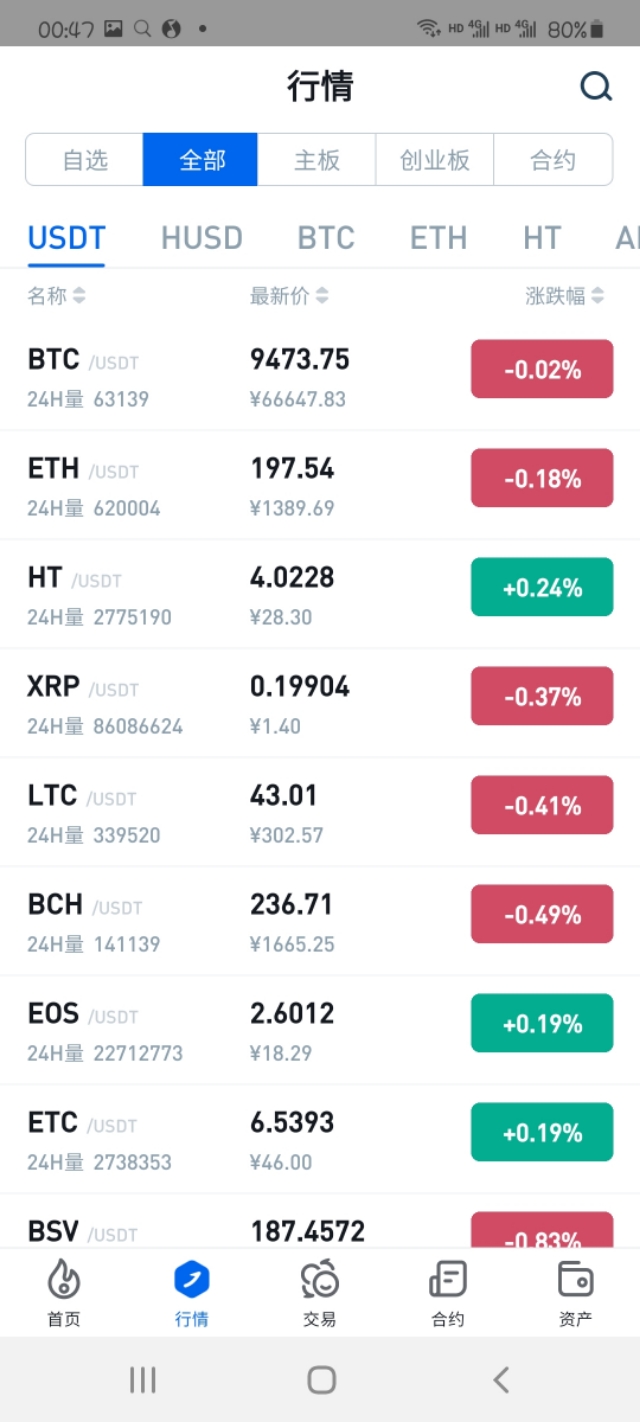Sort the list by 最新价
Screen dimensions: 640x1422
(x=289, y=296)
